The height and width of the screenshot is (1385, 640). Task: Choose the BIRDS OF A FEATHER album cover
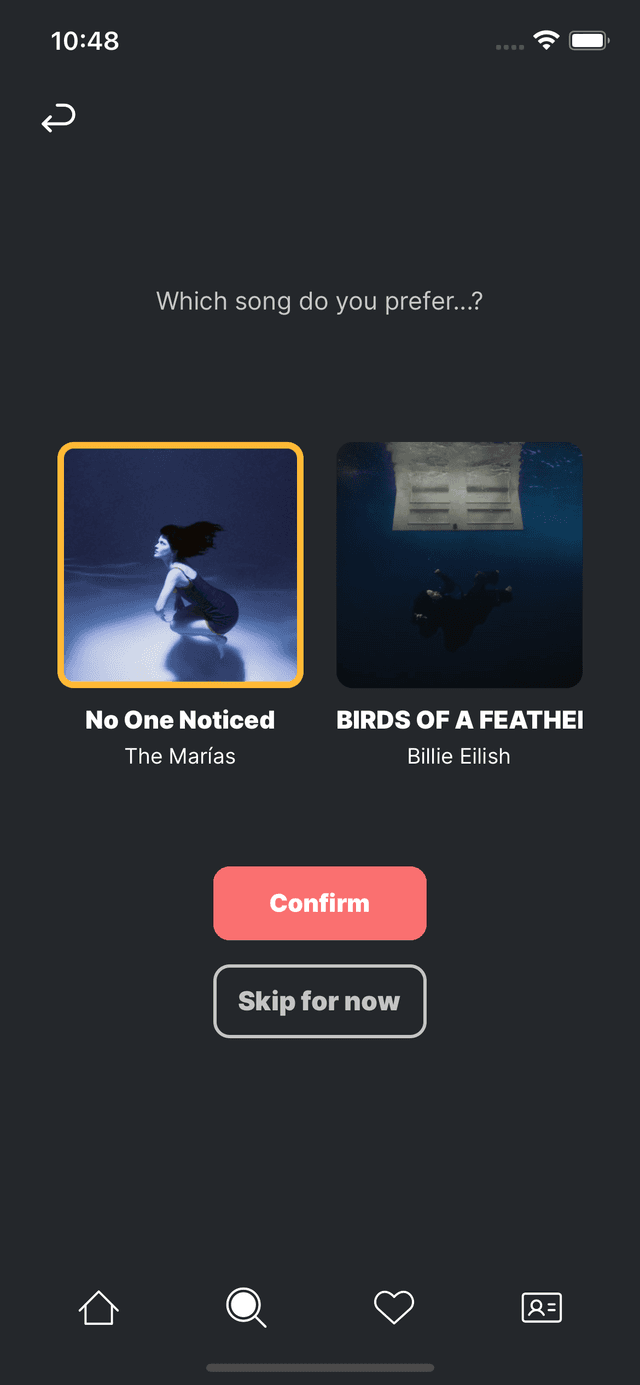[459, 565]
